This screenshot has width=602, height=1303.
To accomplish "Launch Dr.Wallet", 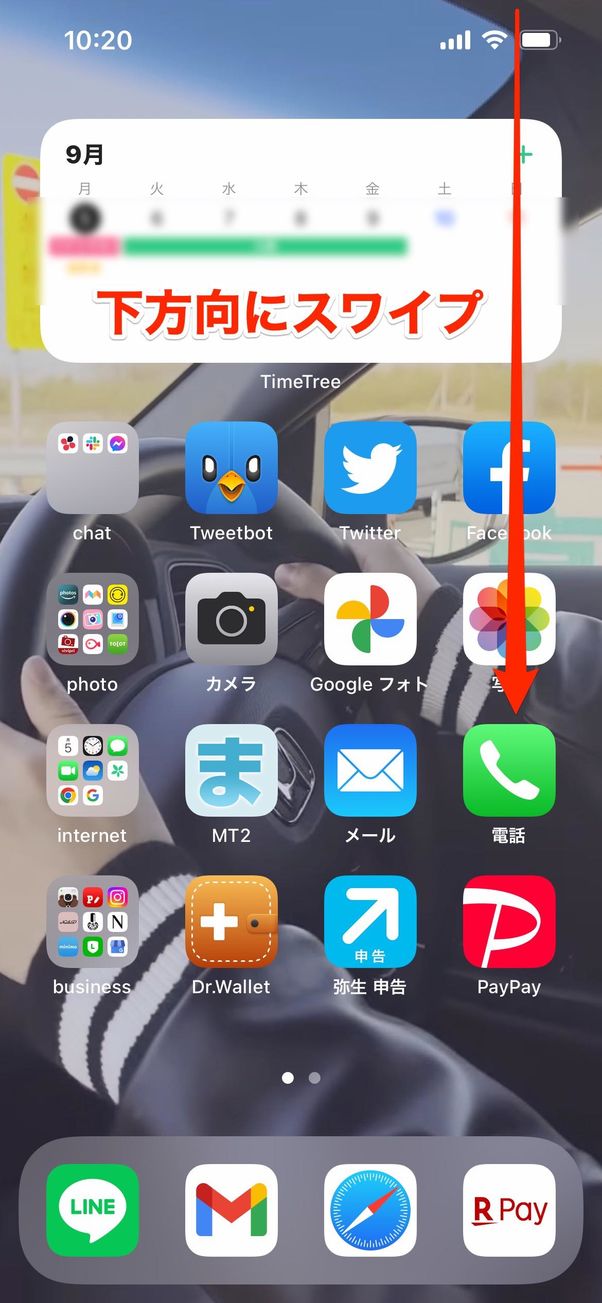I will [x=231, y=921].
